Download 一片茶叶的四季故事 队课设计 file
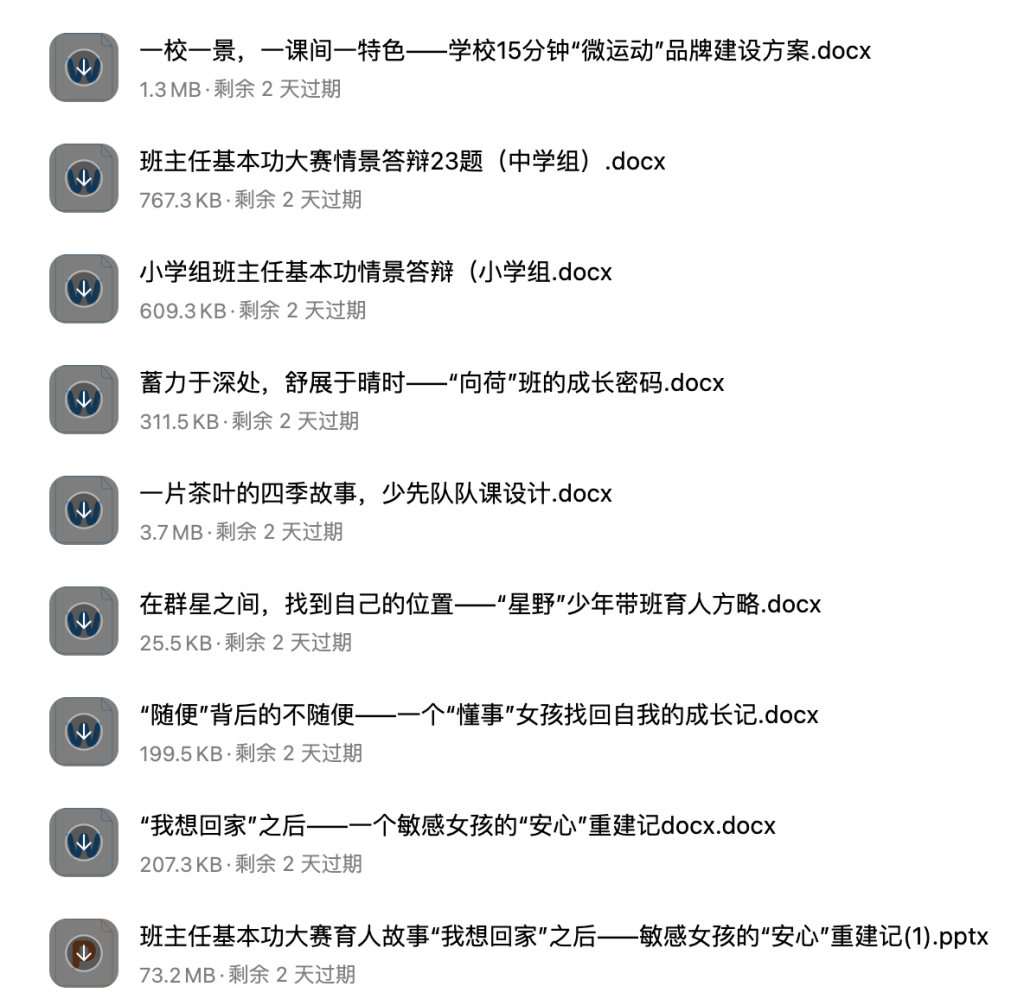The height and width of the screenshot is (993, 1024). 84,510
